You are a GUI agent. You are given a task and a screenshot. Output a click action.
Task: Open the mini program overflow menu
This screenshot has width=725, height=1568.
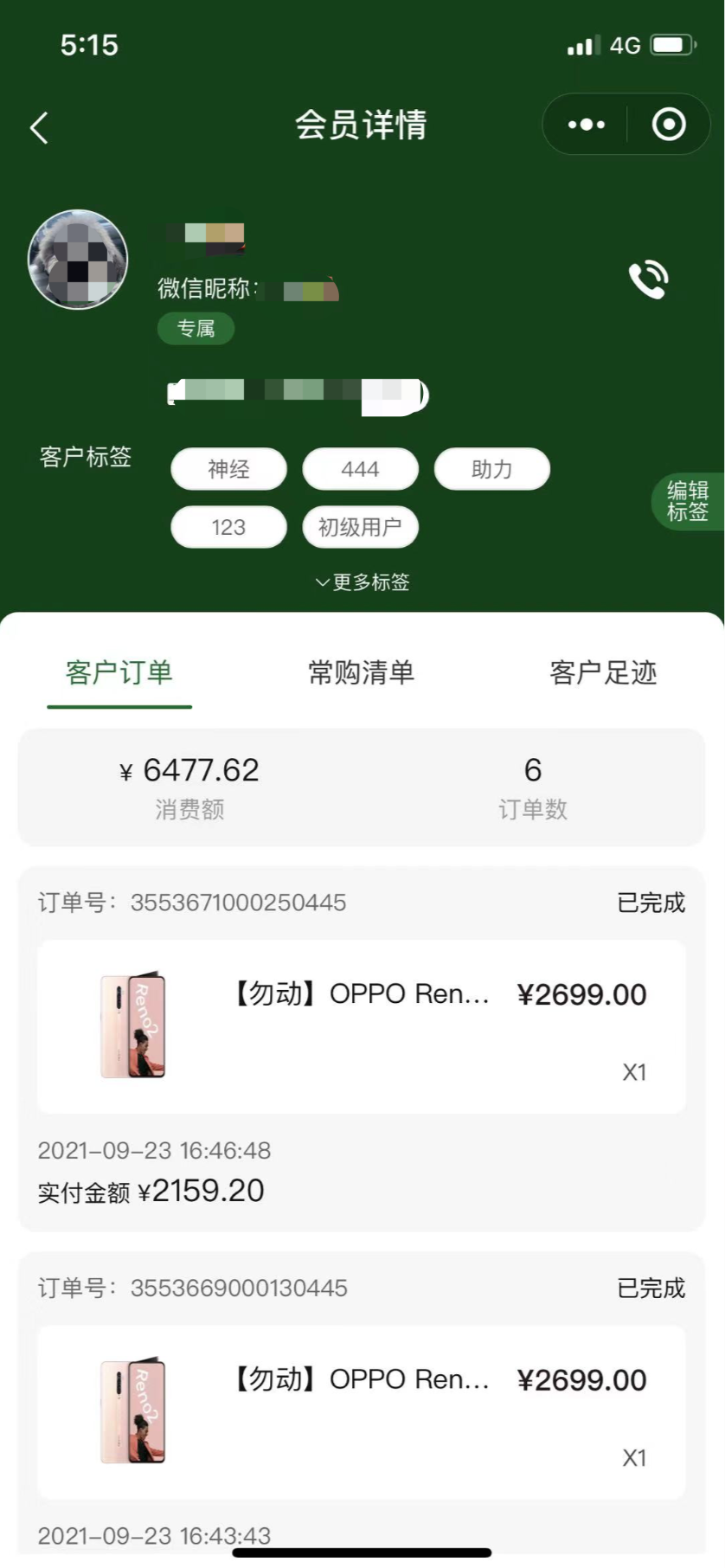point(586,125)
